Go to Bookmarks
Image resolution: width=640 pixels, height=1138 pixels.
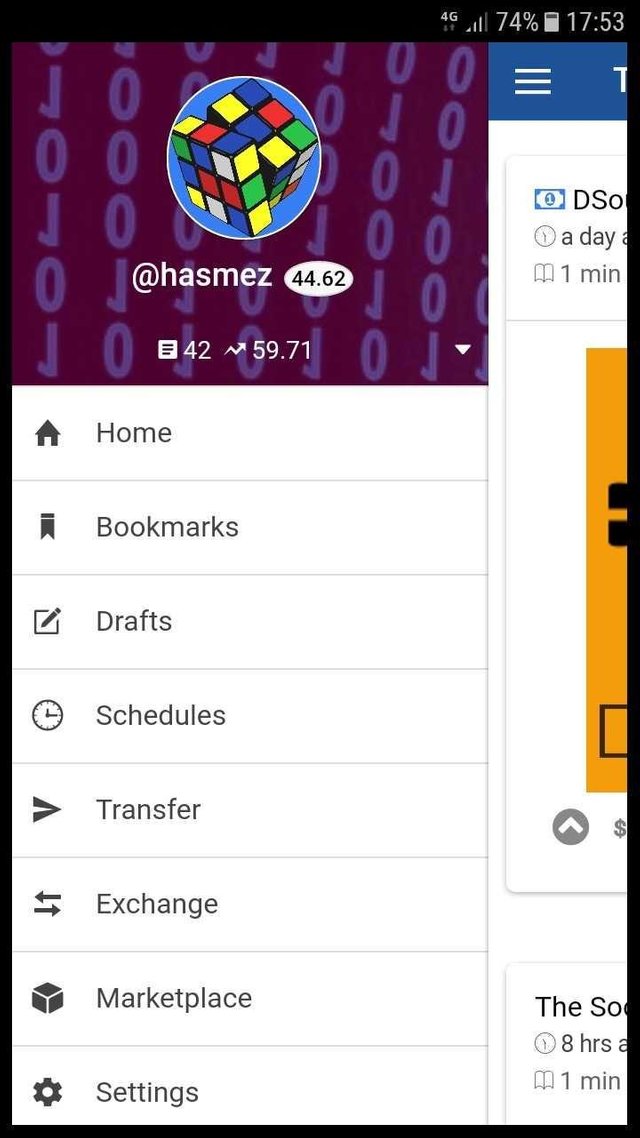click(167, 527)
